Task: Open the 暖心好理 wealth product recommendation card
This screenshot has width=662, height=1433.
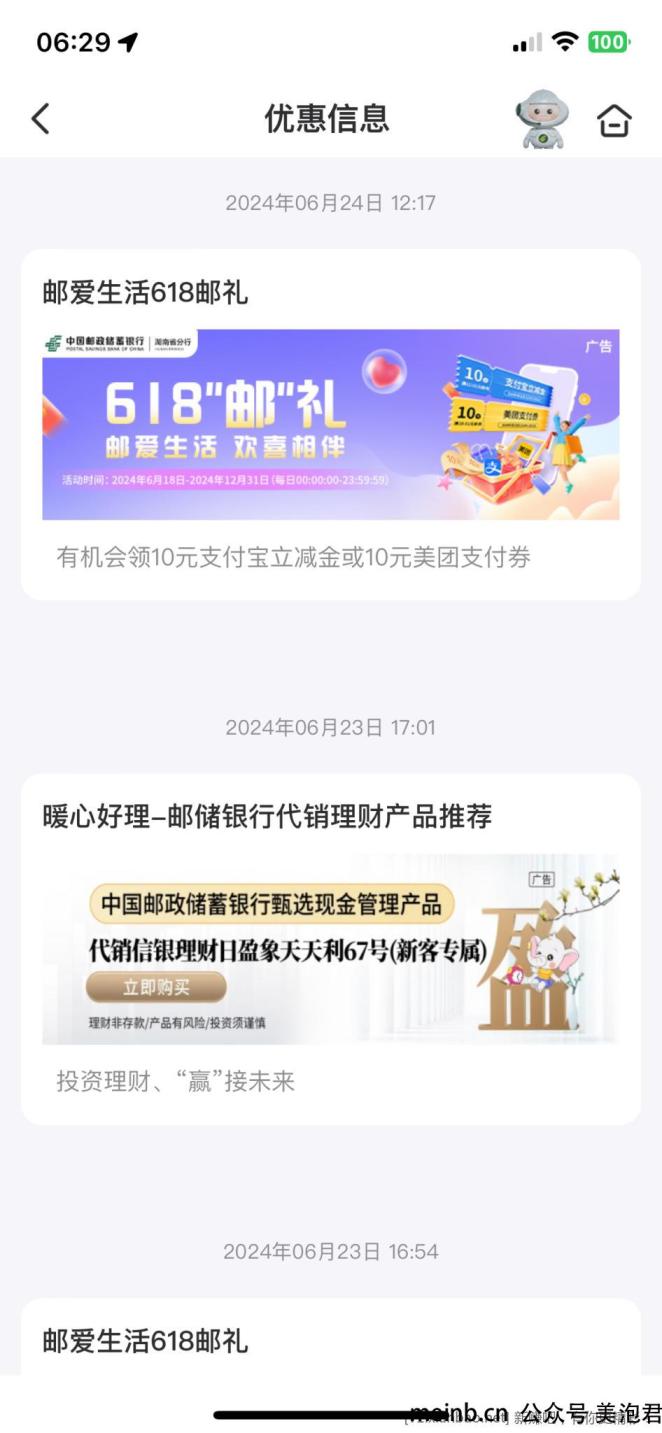Action: tap(330, 948)
